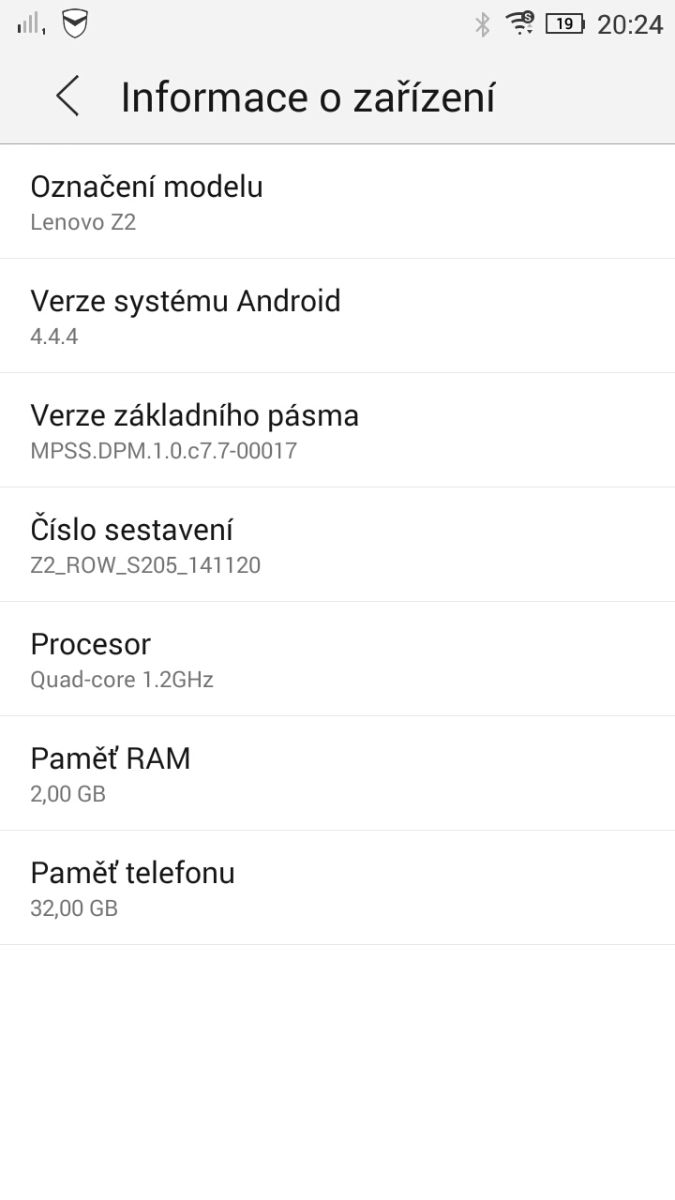
Task: Select the Paměť telefonu row
Action: click(337, 888)
